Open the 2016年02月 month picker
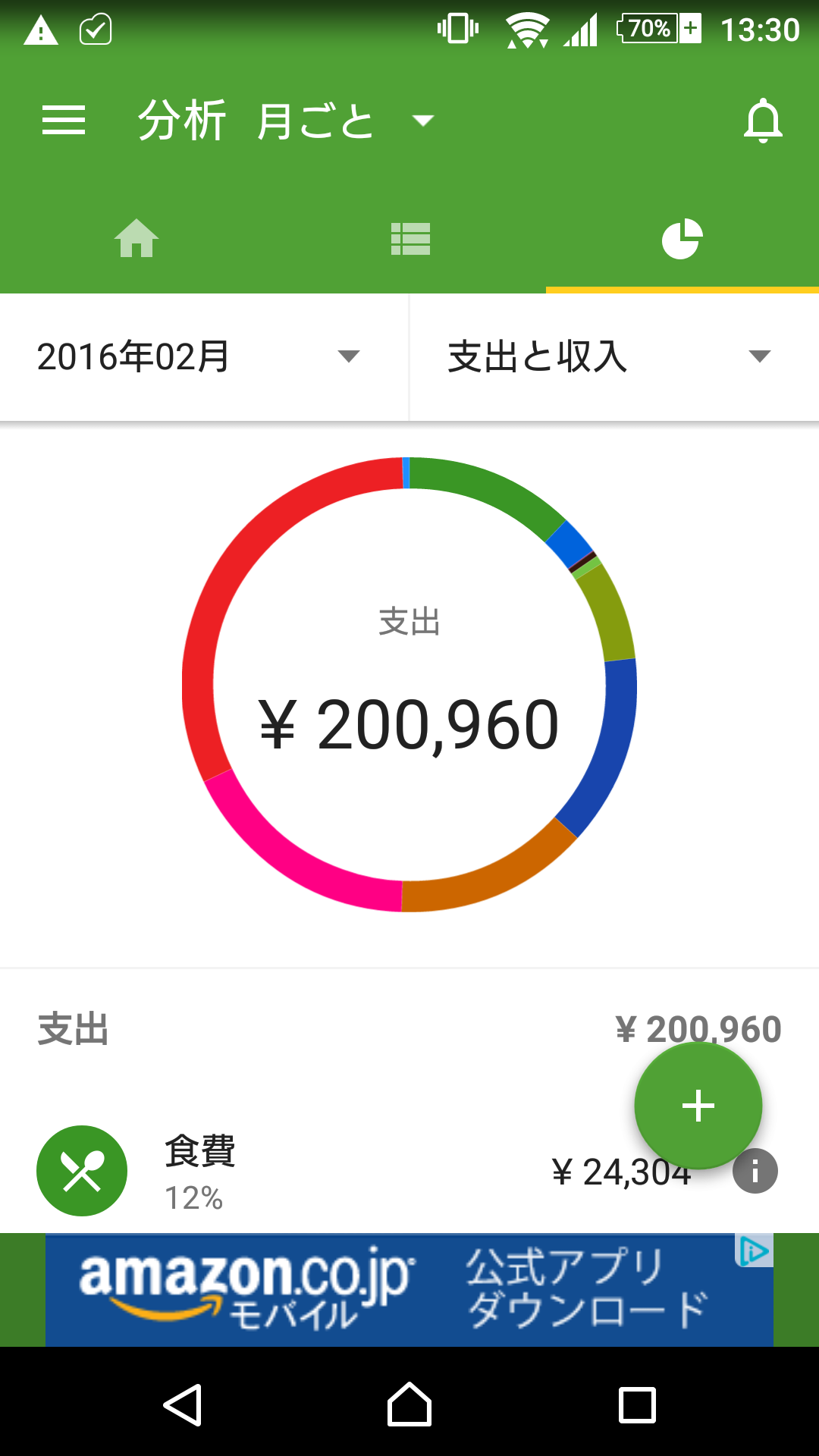Image resolution: width=819 pixels, height=1456 pixels. [199, 356]
